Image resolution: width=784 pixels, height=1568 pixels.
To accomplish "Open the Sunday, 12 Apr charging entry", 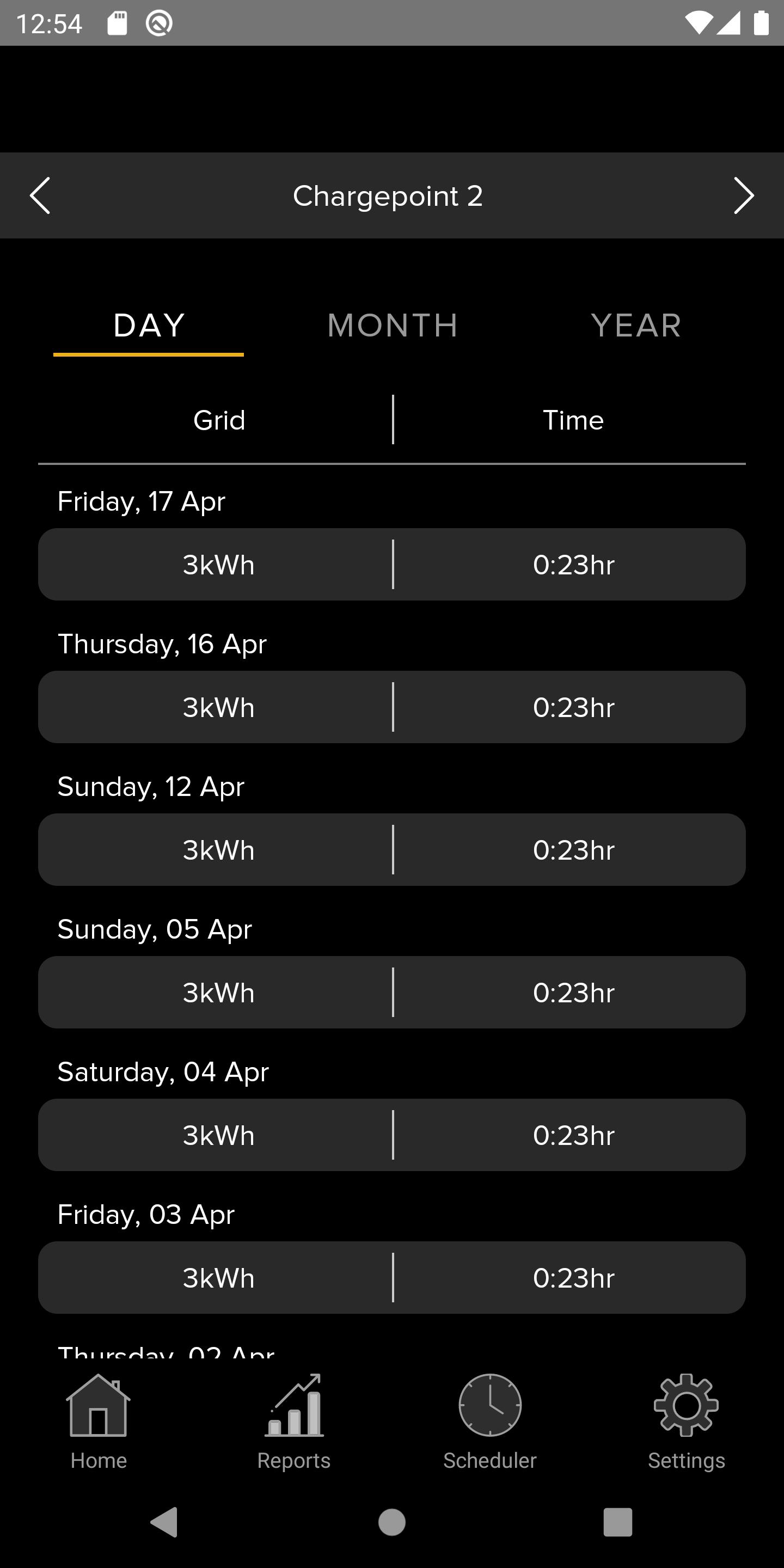I will [392, 849].
